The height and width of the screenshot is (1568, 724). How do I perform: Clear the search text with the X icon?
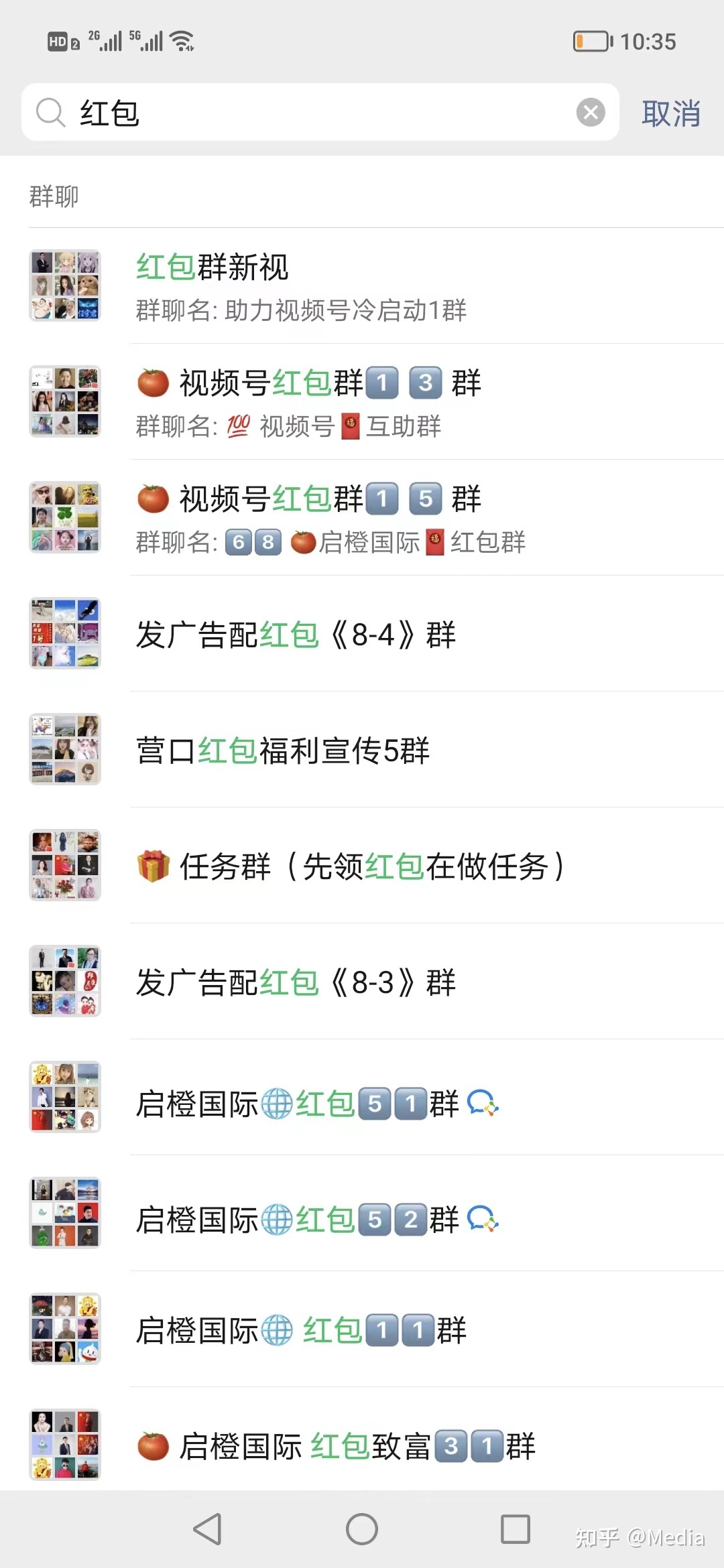[x=591, y=113]
